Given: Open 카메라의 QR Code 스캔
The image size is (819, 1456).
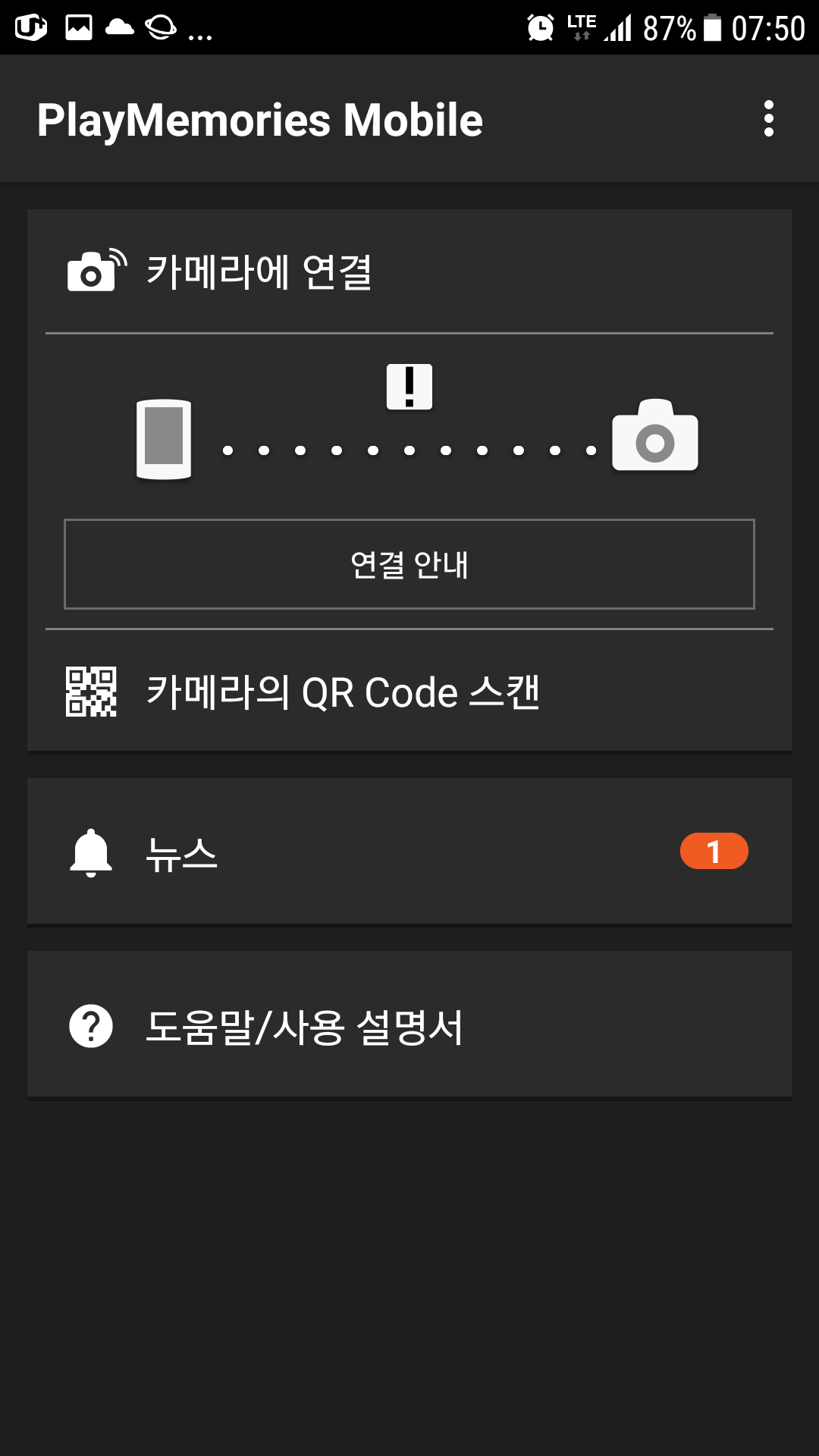Looking at the screenshot, I should point(409,692).
